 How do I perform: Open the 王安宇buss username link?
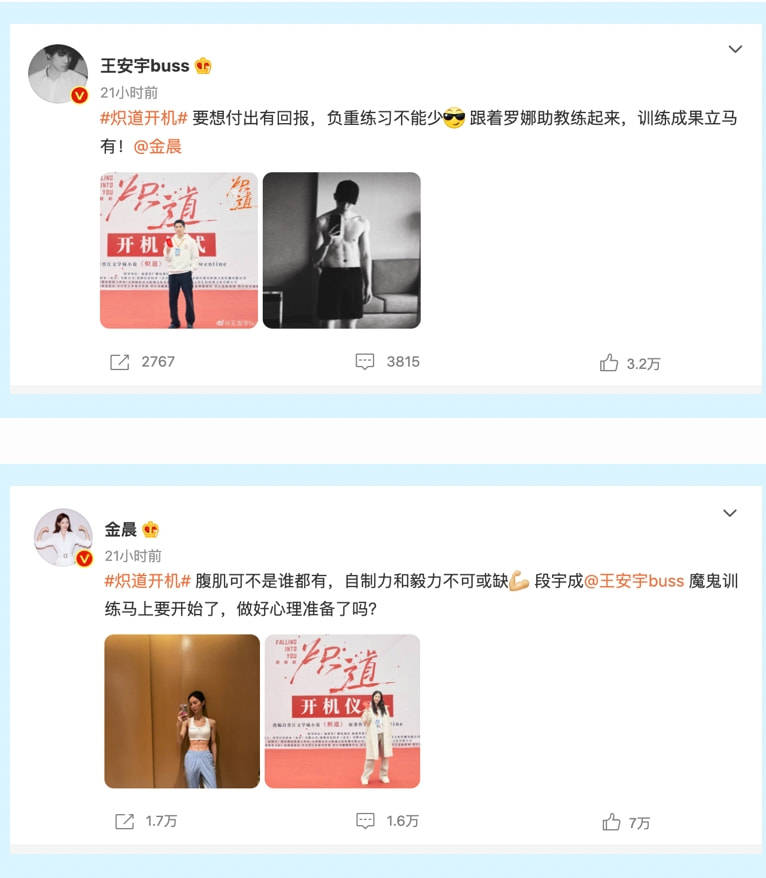point(145,66)
